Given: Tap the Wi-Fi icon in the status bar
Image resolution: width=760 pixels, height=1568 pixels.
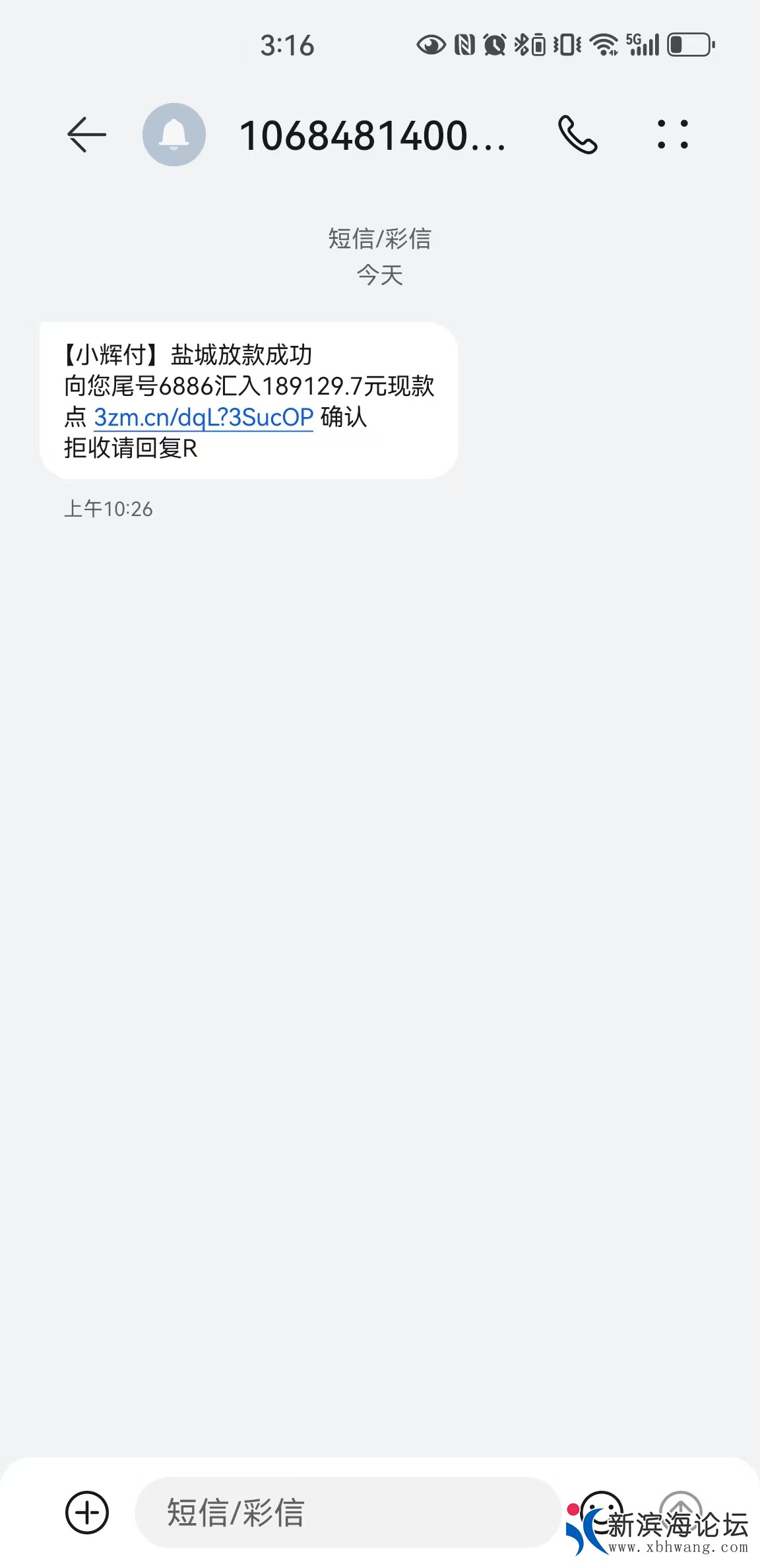Looking at the screenshot, I should (x=604, y=43).
